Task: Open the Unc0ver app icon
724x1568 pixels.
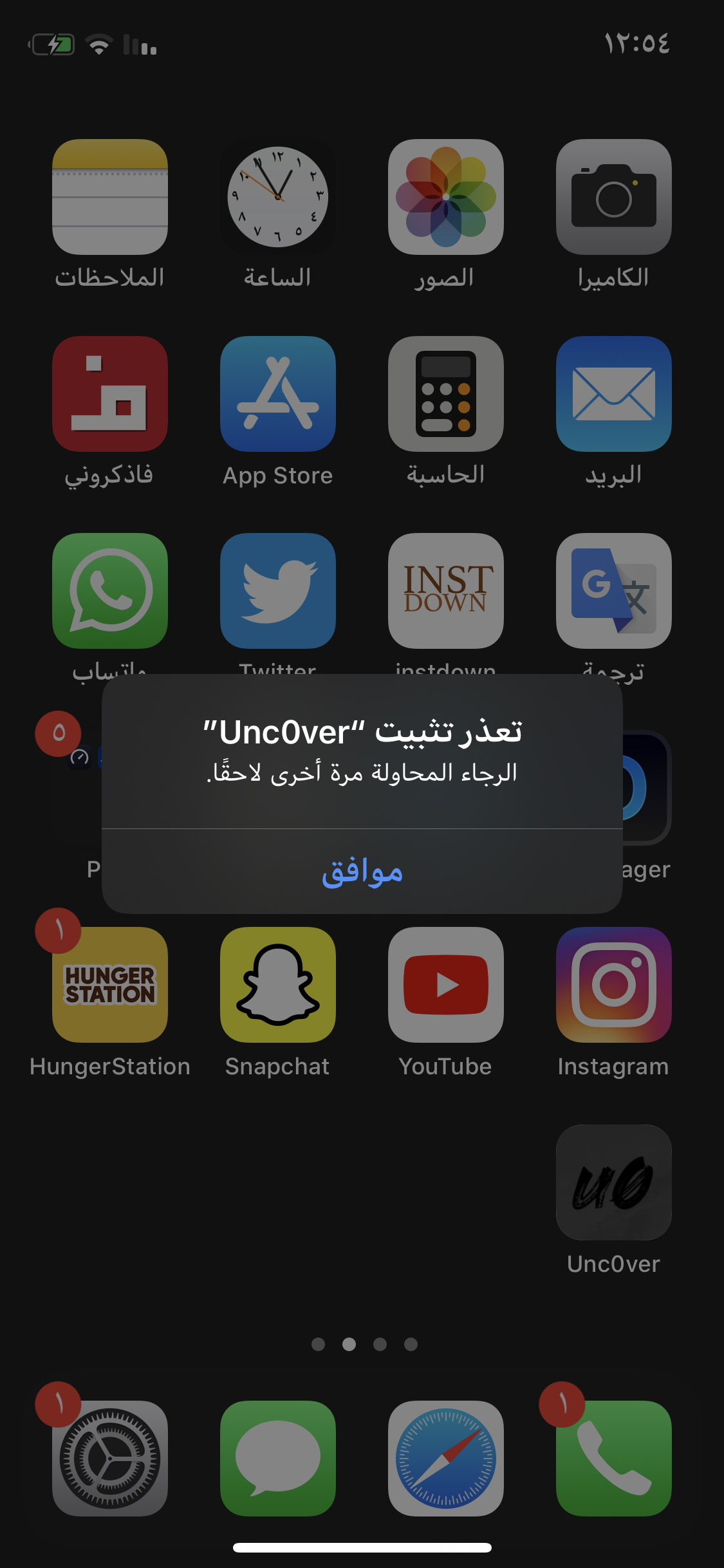Action: pyautogui.click(x=613, y=1182)
